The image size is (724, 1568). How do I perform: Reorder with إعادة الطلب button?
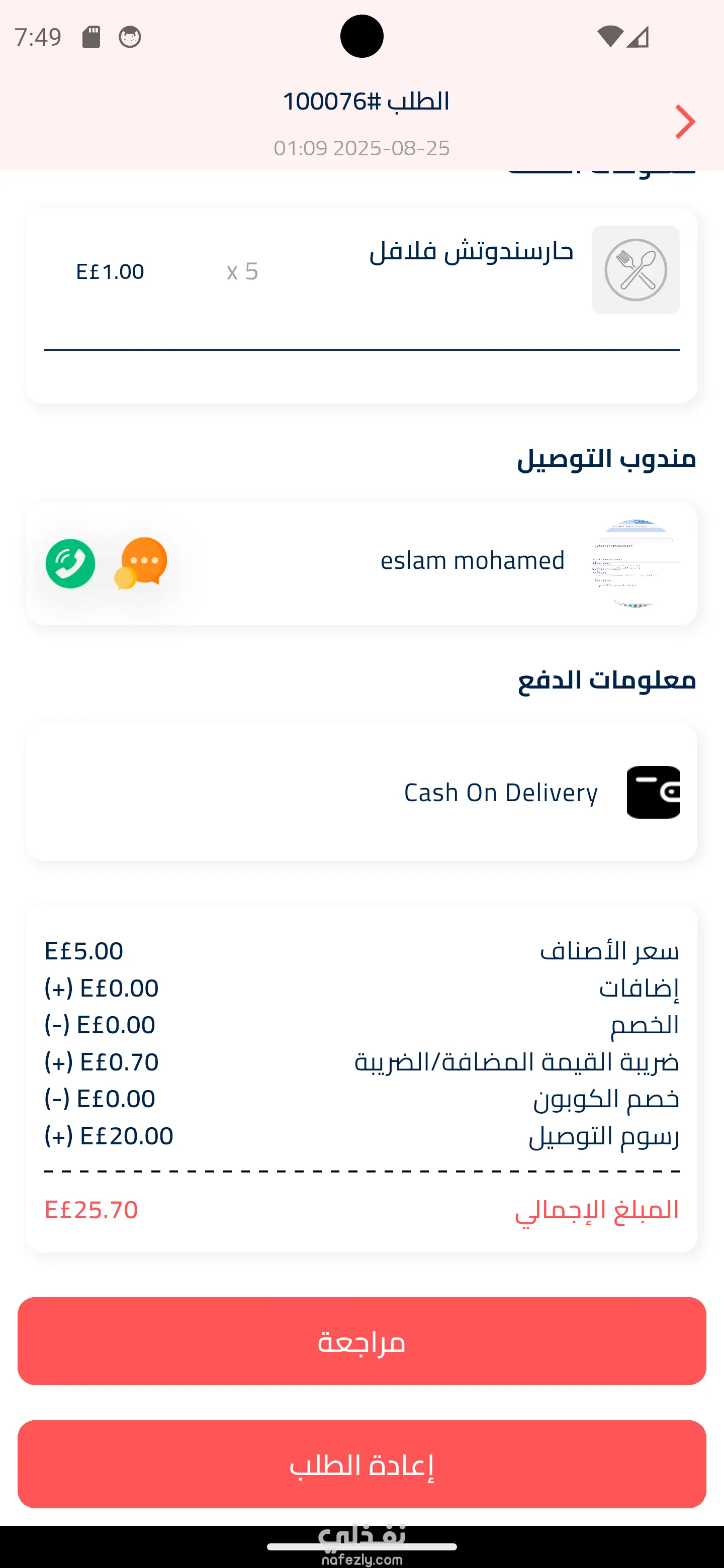[x=361, y=1464]
